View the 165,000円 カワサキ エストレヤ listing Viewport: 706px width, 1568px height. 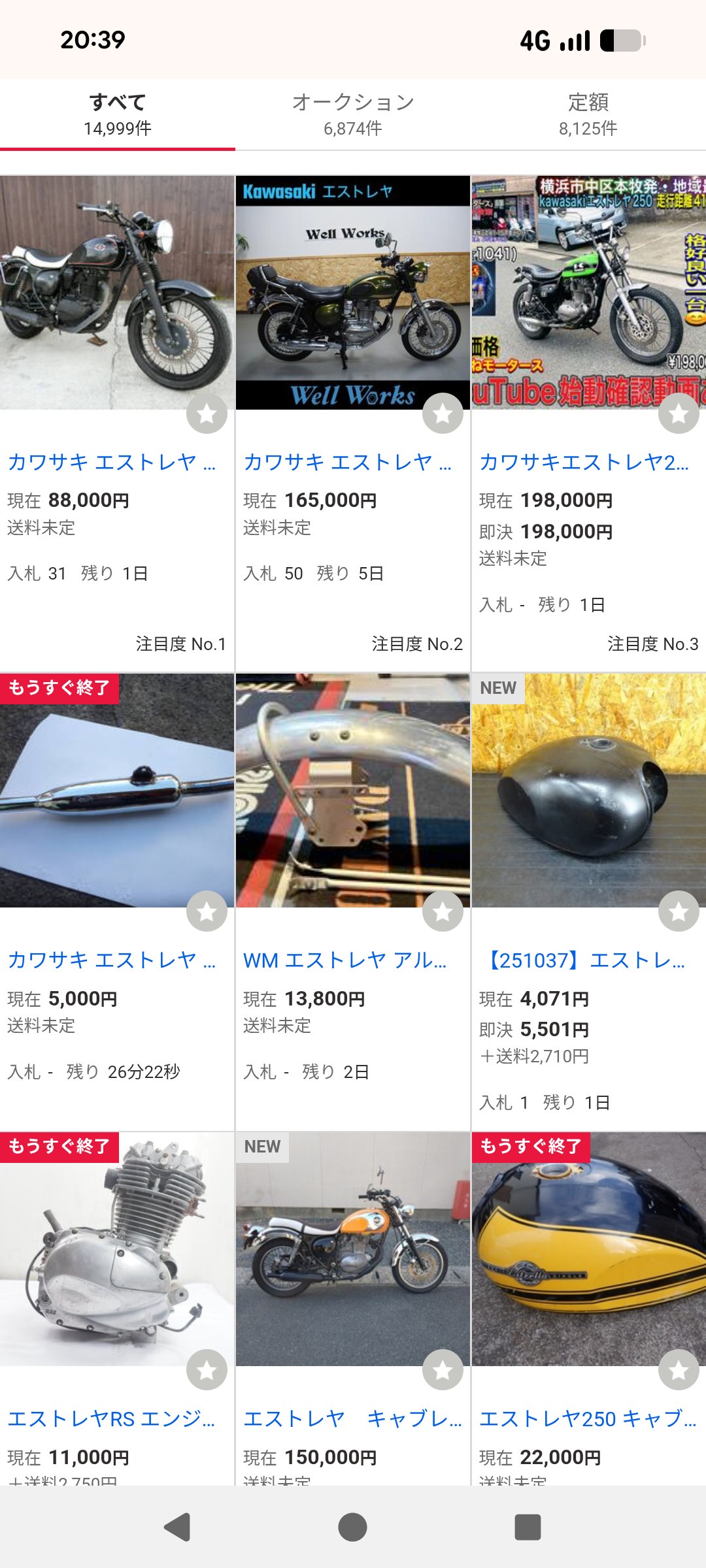point(347,463)
